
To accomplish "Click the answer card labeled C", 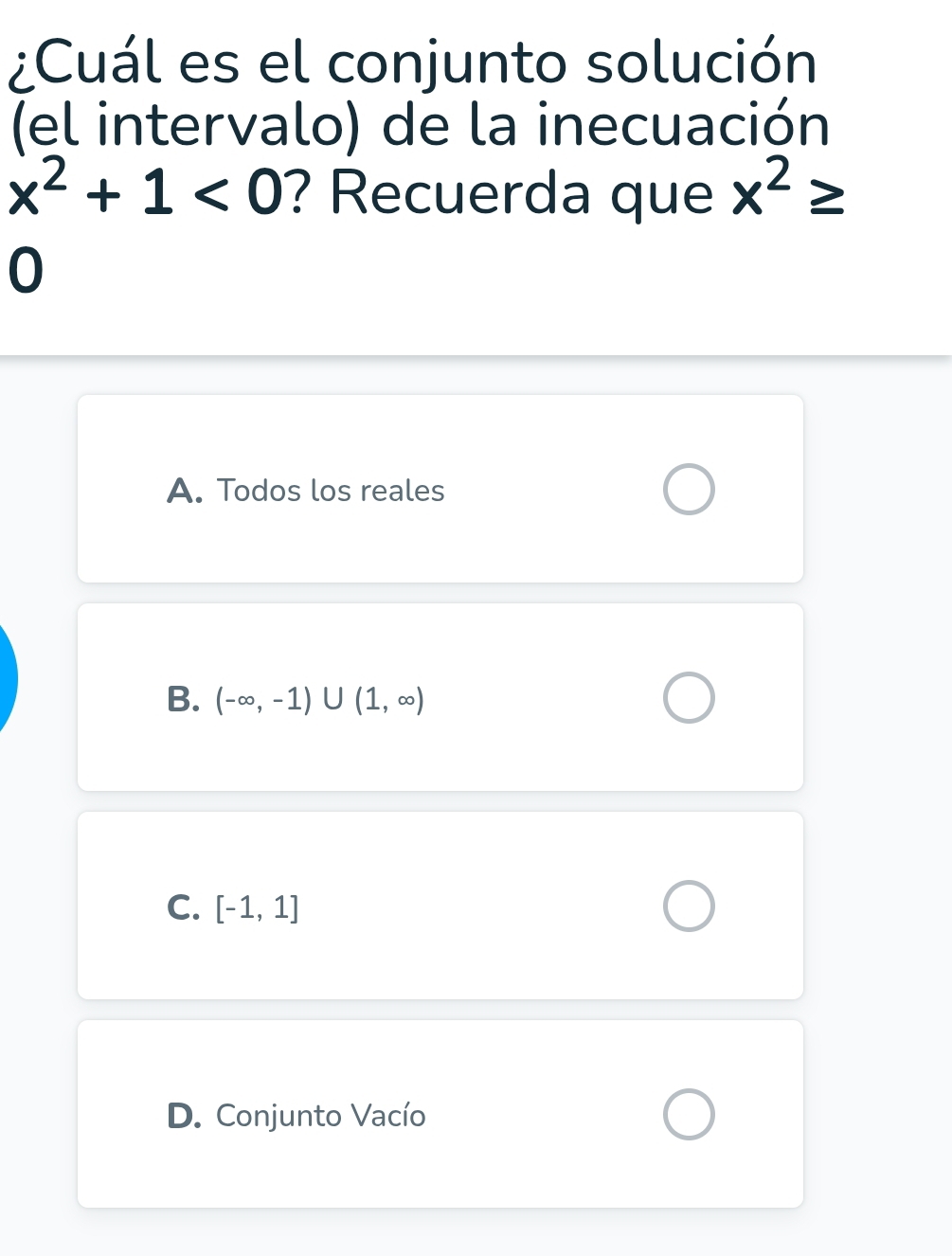I will (440, 906).
